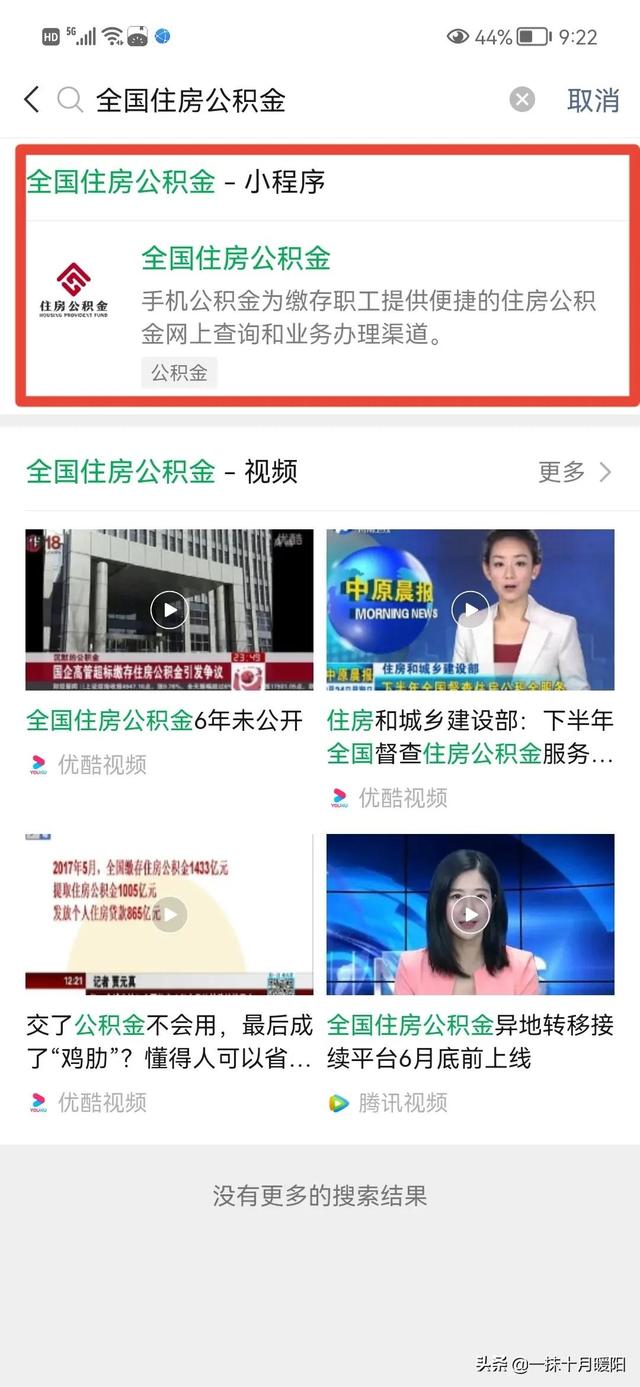Clear the search text

(x=522, y=100)
